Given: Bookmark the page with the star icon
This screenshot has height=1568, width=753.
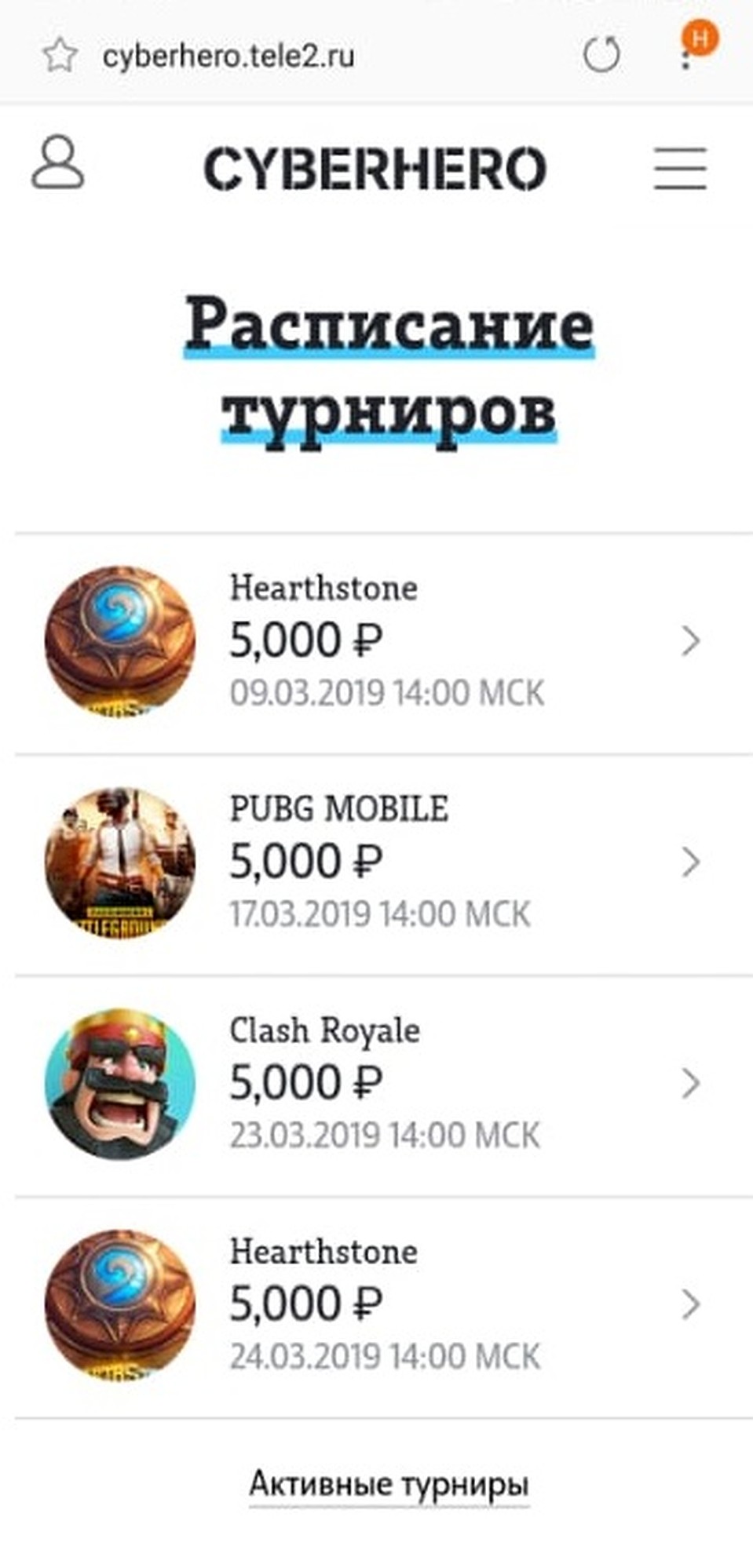Looking at the screenshot, I should (60, 56).
